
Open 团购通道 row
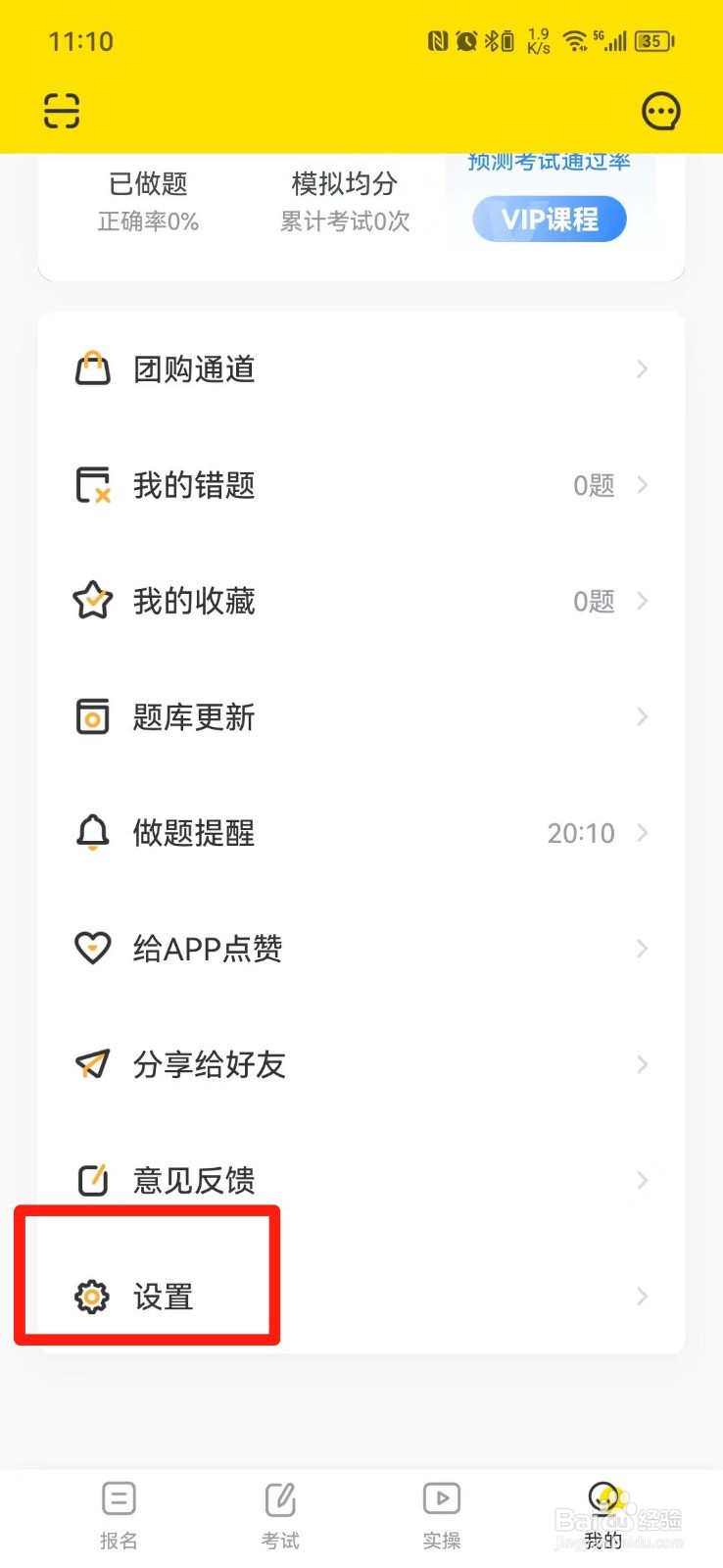(x=361, y=369)
